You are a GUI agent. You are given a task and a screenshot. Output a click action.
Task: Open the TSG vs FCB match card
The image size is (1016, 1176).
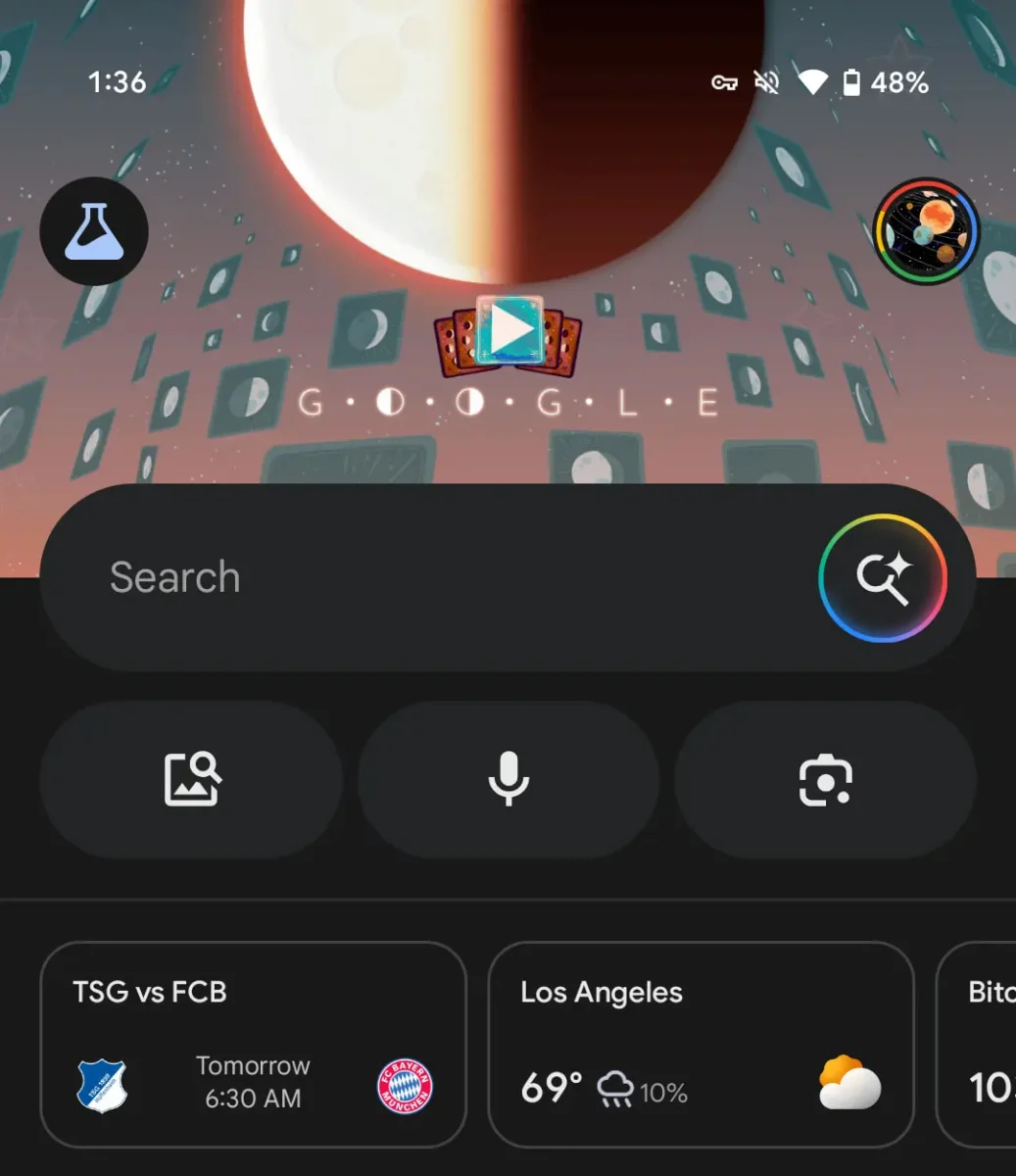[253, 1044]
